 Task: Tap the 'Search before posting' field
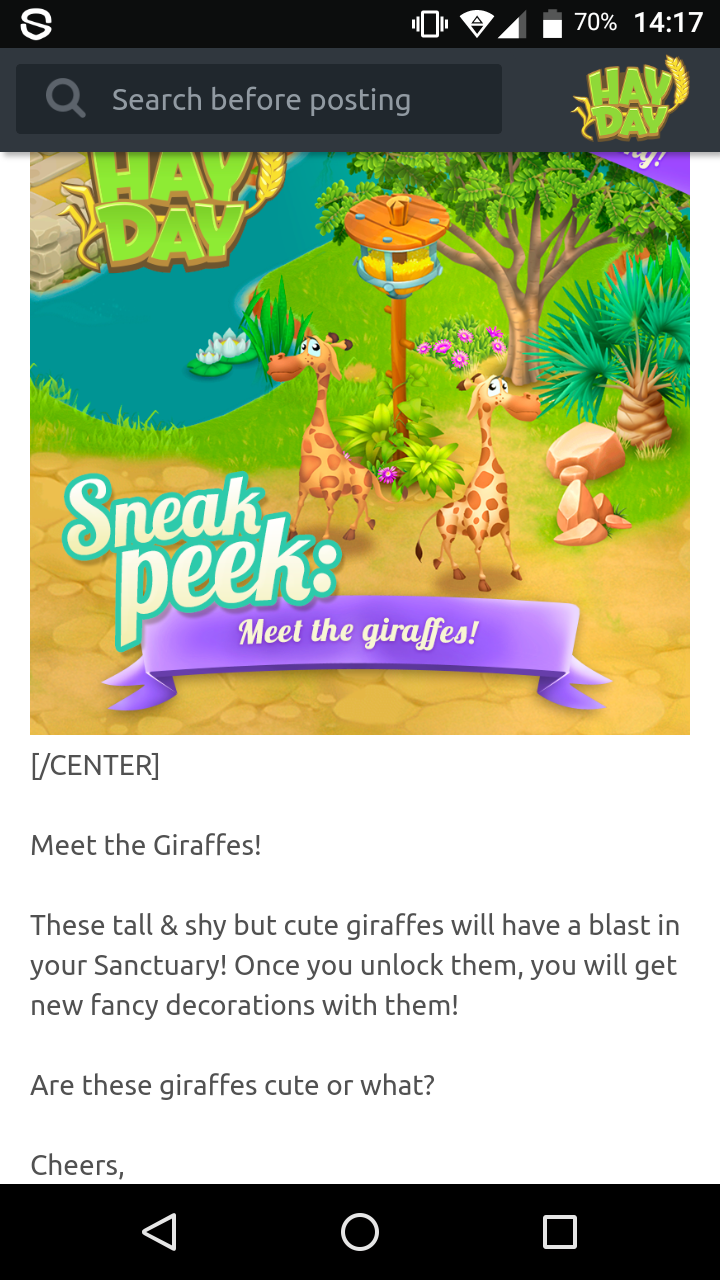tap(260, 100)
